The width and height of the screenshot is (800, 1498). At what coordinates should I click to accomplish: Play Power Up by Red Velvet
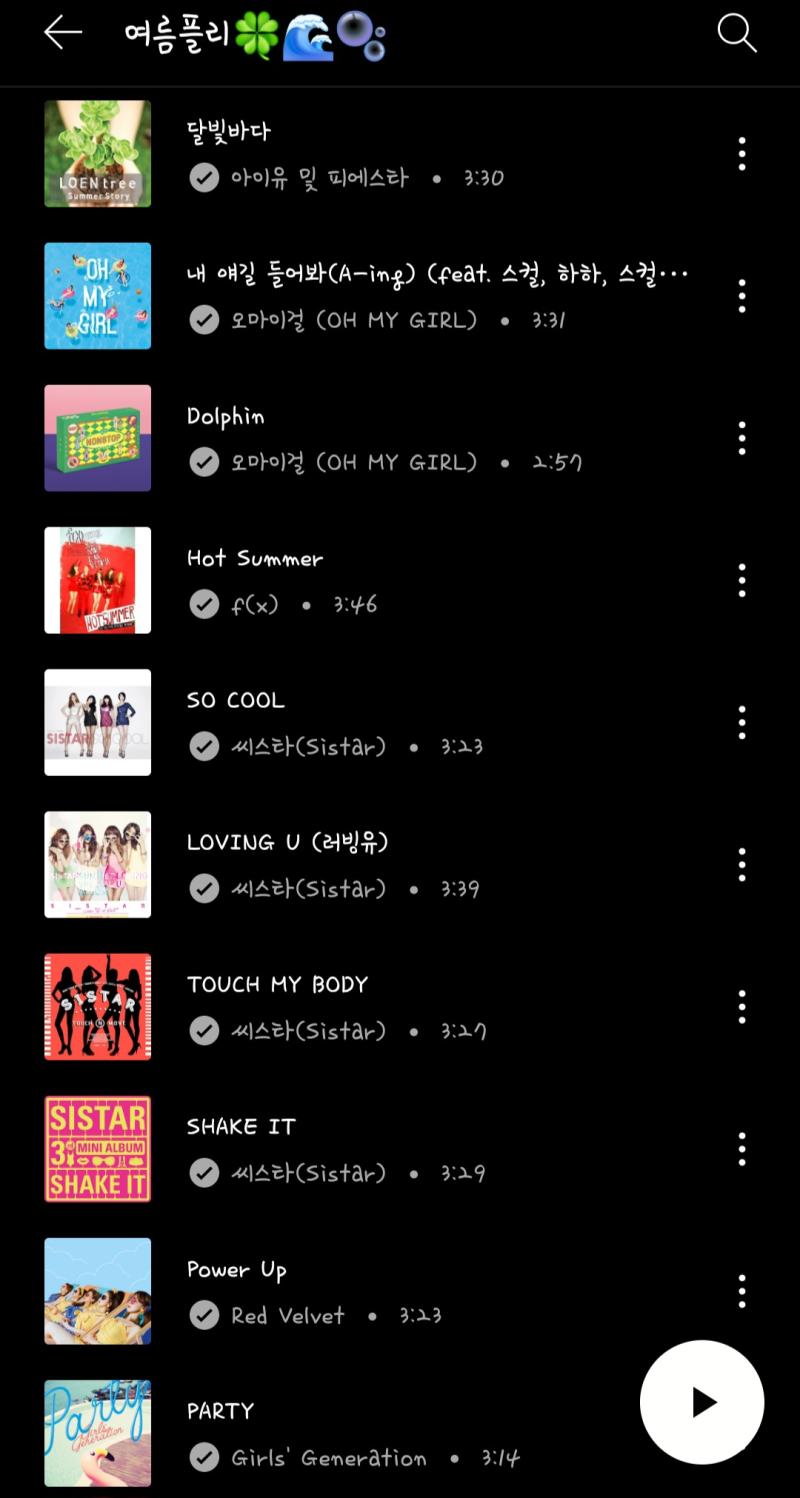(400, 1291)
